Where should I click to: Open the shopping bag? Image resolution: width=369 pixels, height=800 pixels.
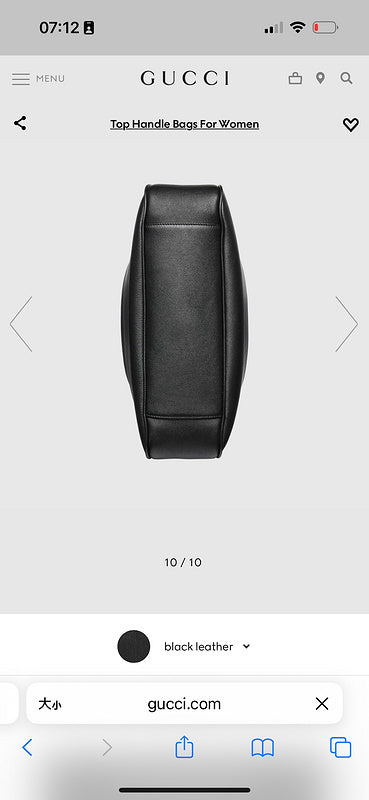click(295, 79)
